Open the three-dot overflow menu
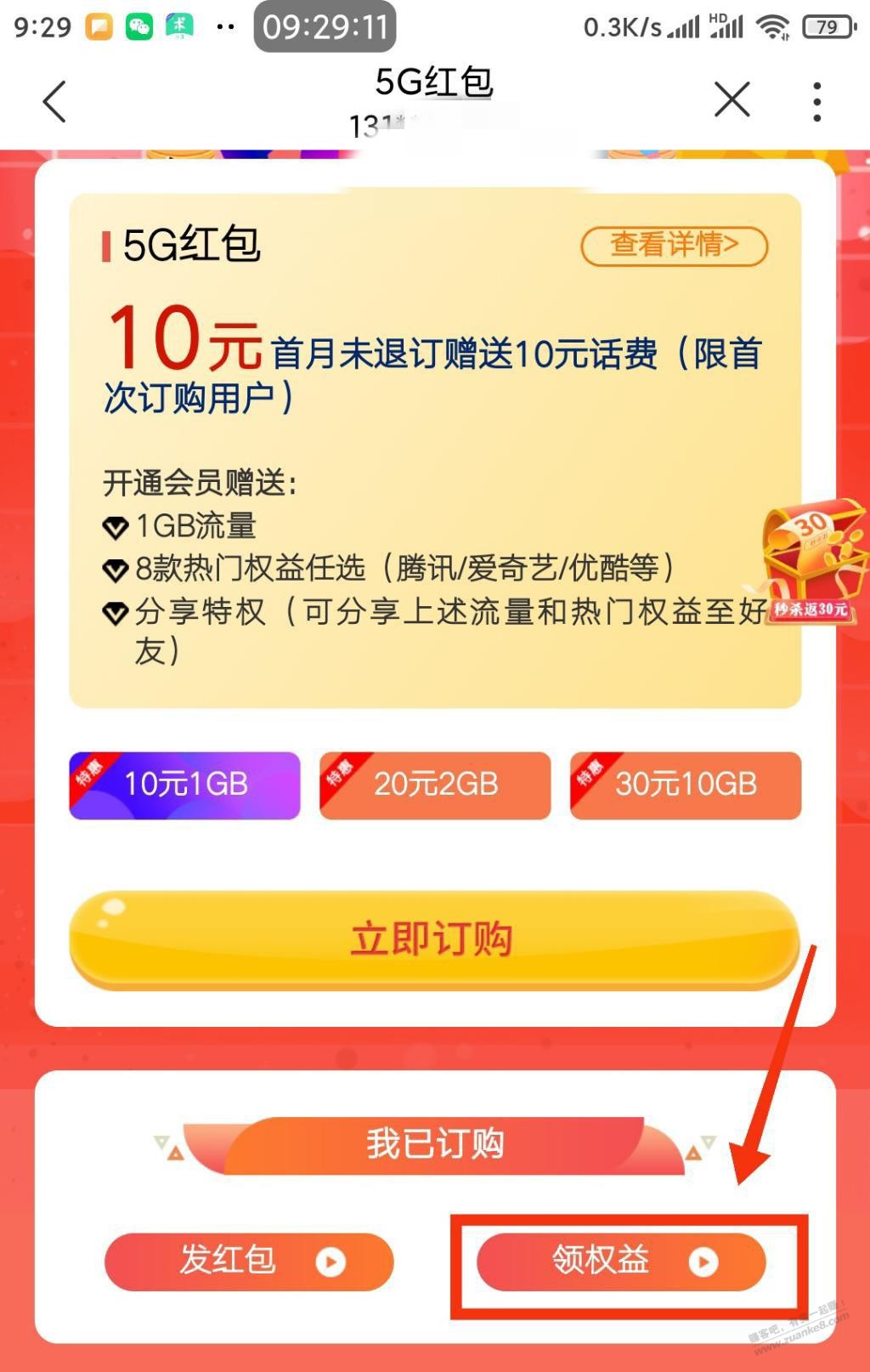This screenshot has width=870, height=1372. pos(816,102)
